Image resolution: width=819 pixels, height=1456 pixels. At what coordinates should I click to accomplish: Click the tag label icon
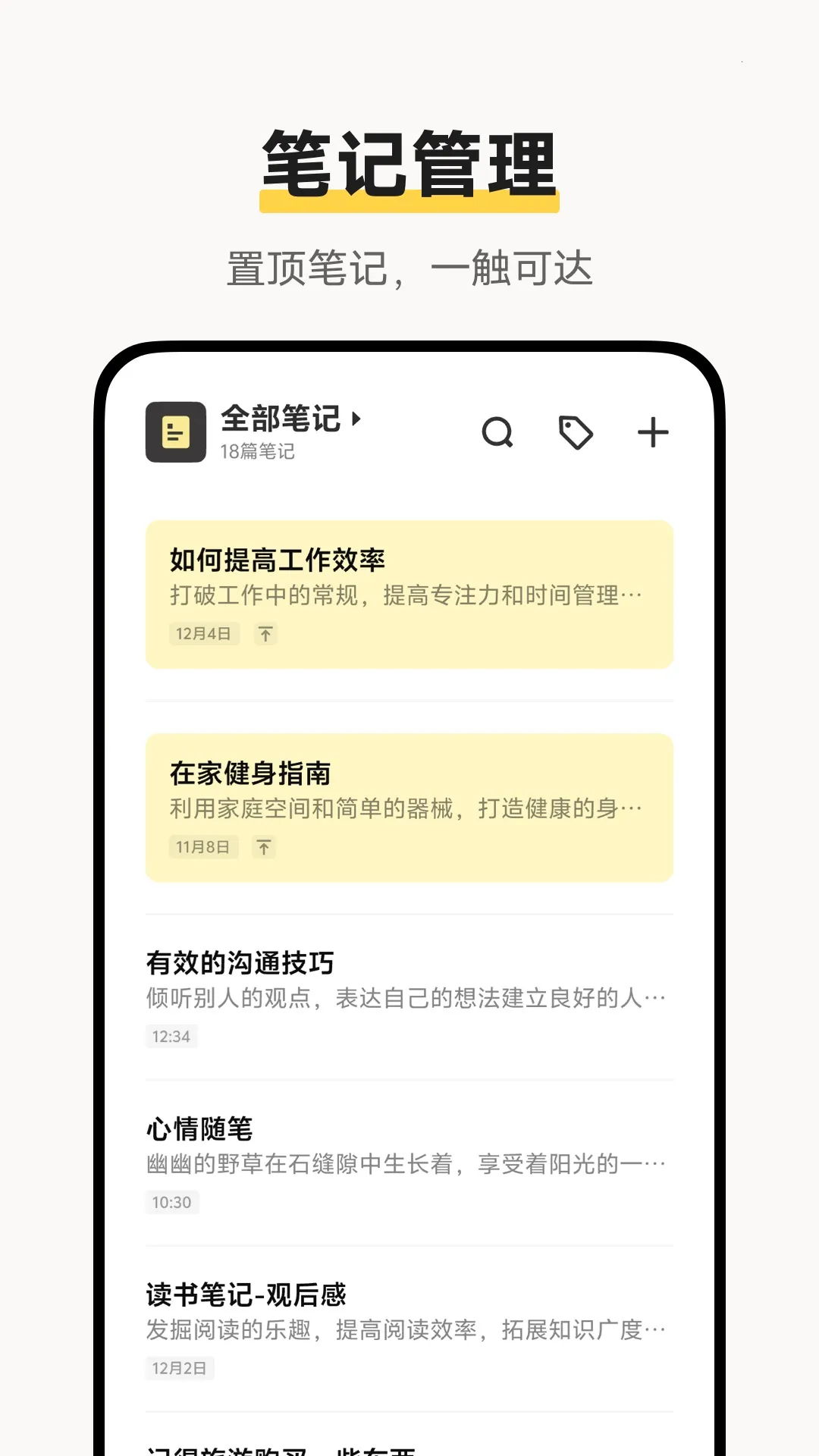pyautogui.click(x=576, y=431)
